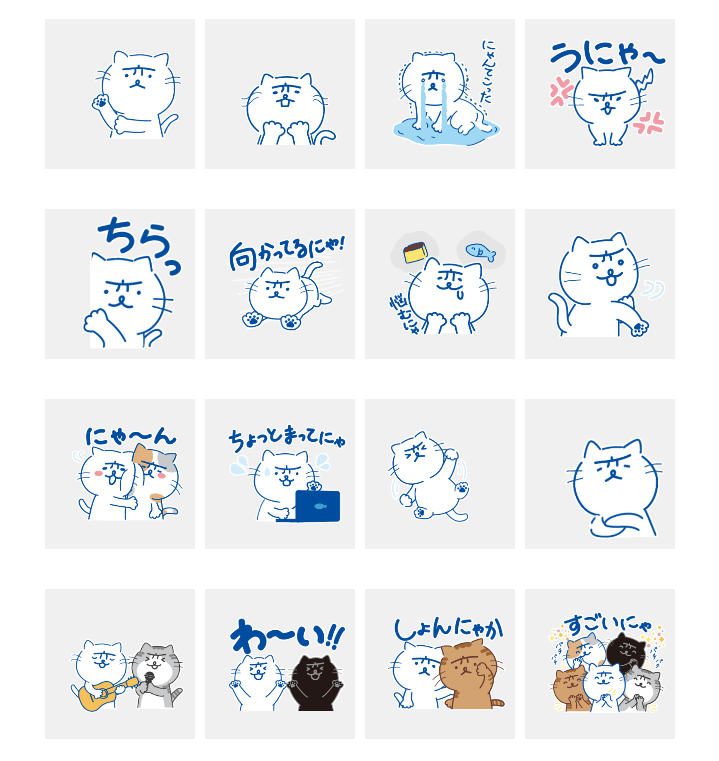The height and width of the screenshot is (761, 719).
Task: Open the ちらっ peeking cat sticker
Action: coord(120,284)
